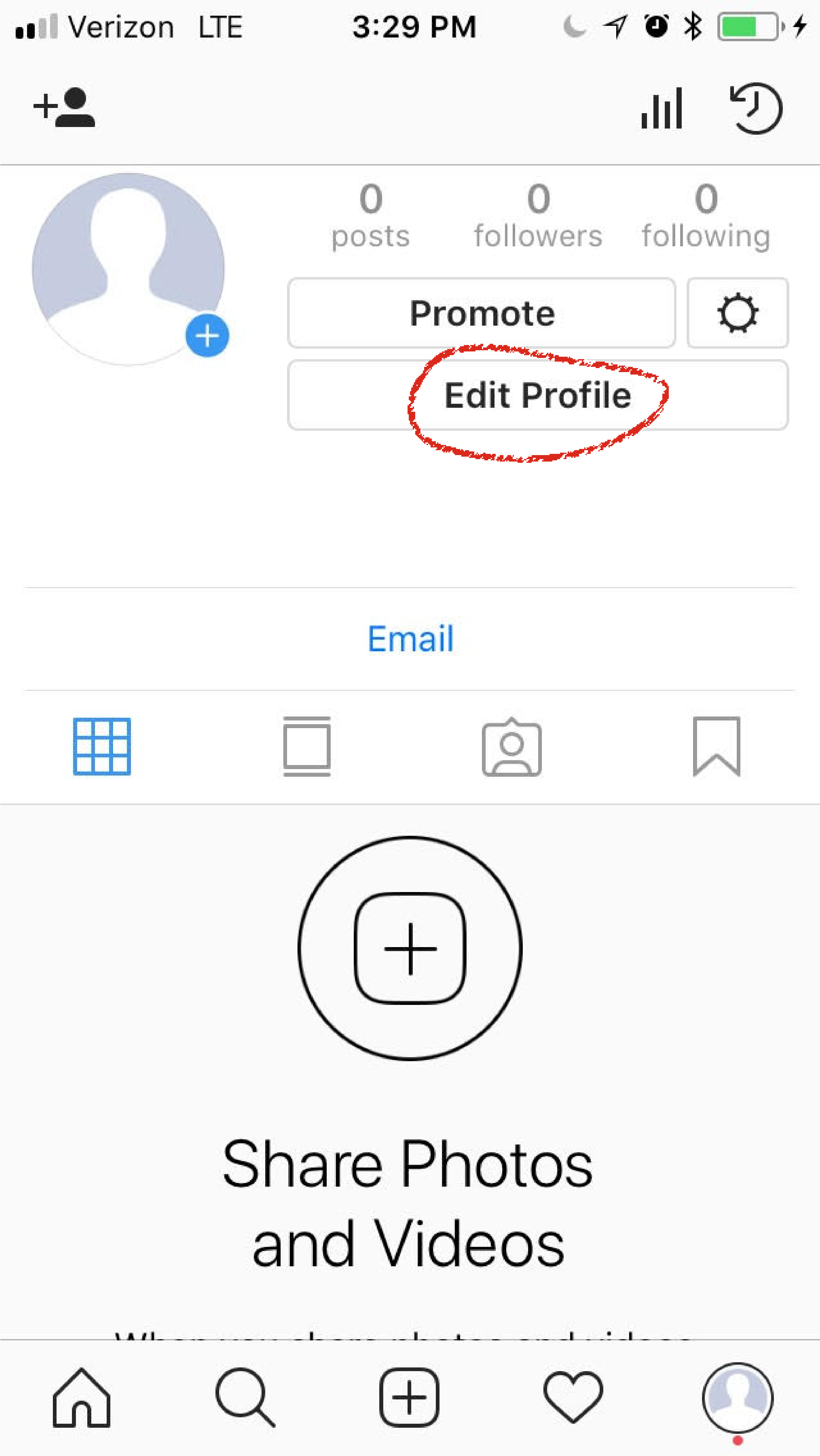Add a profile photo with the blue plus
Viewport: 820px width, 1456px height.
[207, 335]
